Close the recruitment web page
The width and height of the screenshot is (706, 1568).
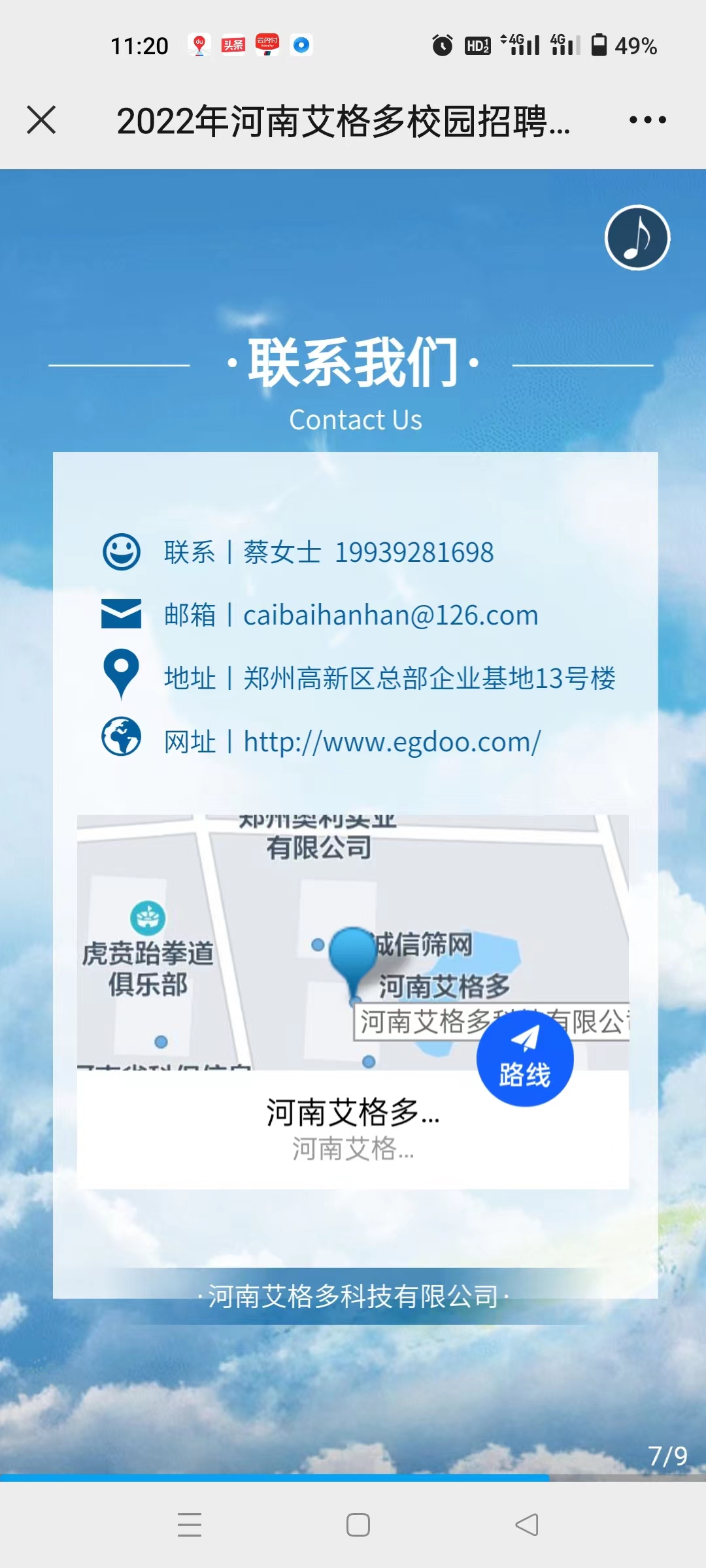pyautogui.click(x=41, y=120)
